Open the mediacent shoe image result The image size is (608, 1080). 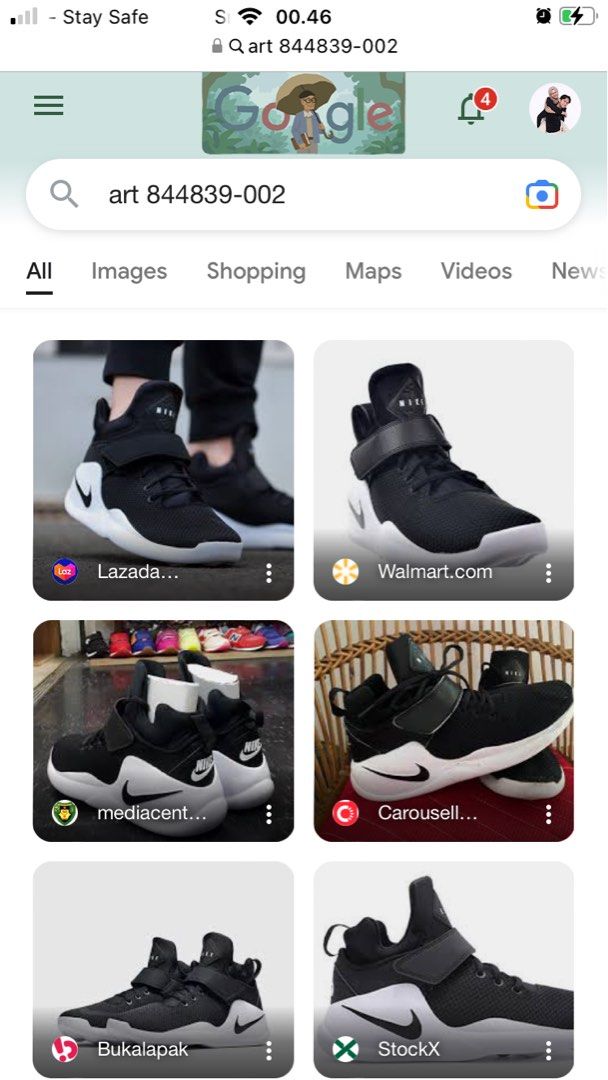click(x=163, y=720)
